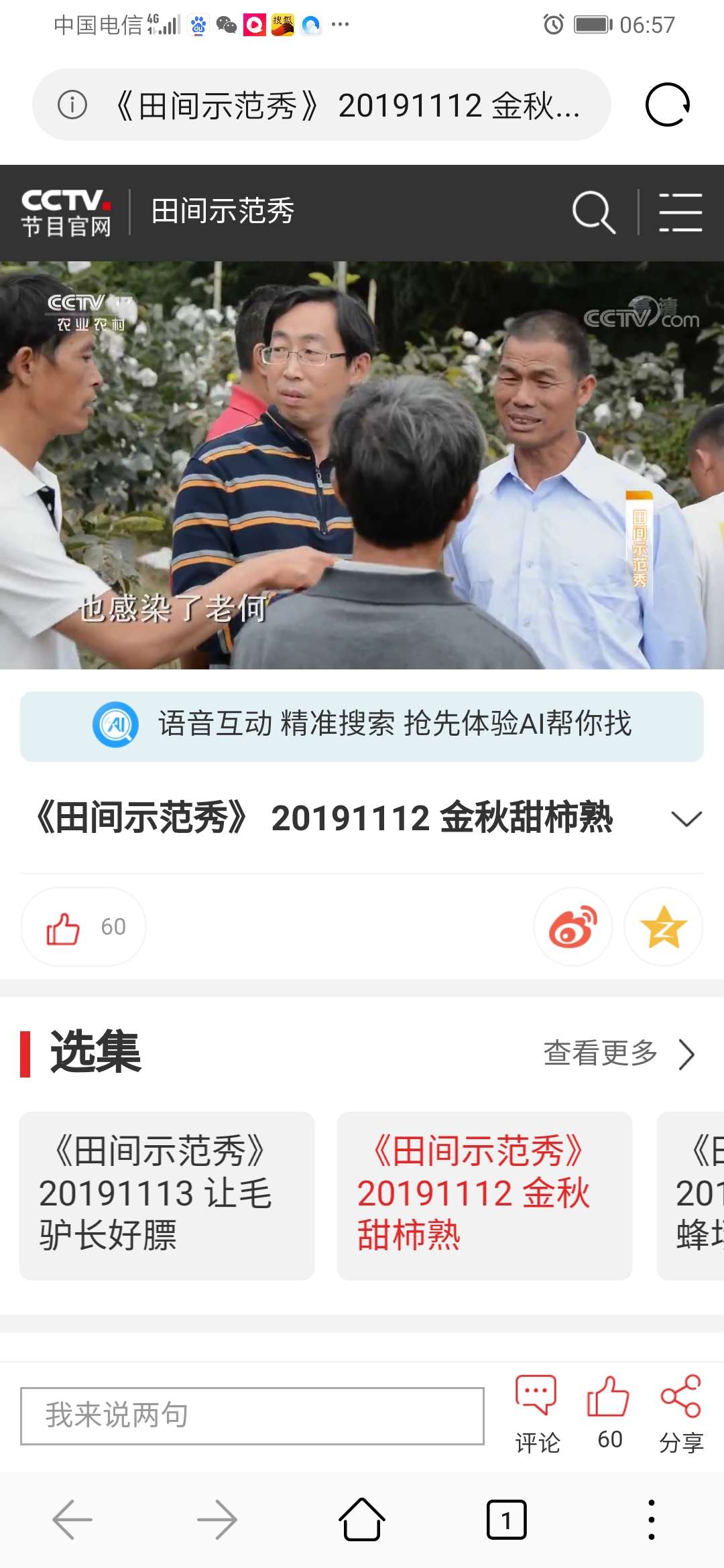724x1568 pixels.
Task: Select episode 20191112 金秋甜柿熟 card
Action: pyautogui.click(x=485, y=1196)
